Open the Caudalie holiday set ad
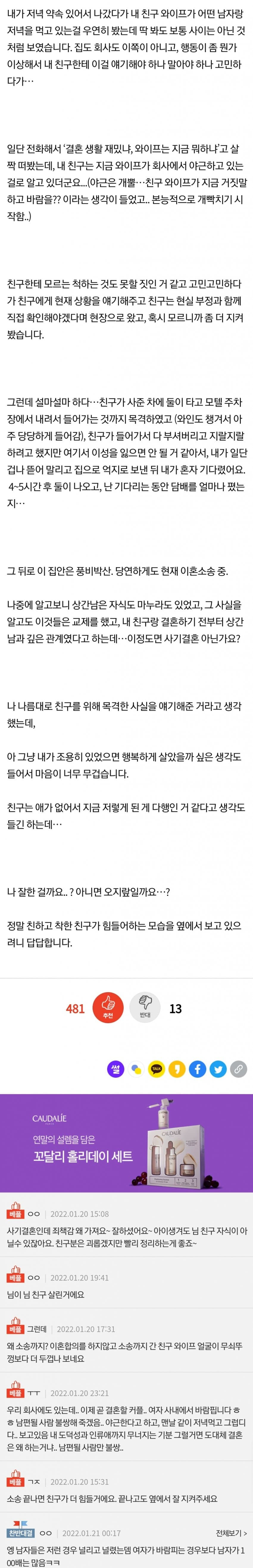Viewport: 253px width, 1568px height. tap(126, 1143)
